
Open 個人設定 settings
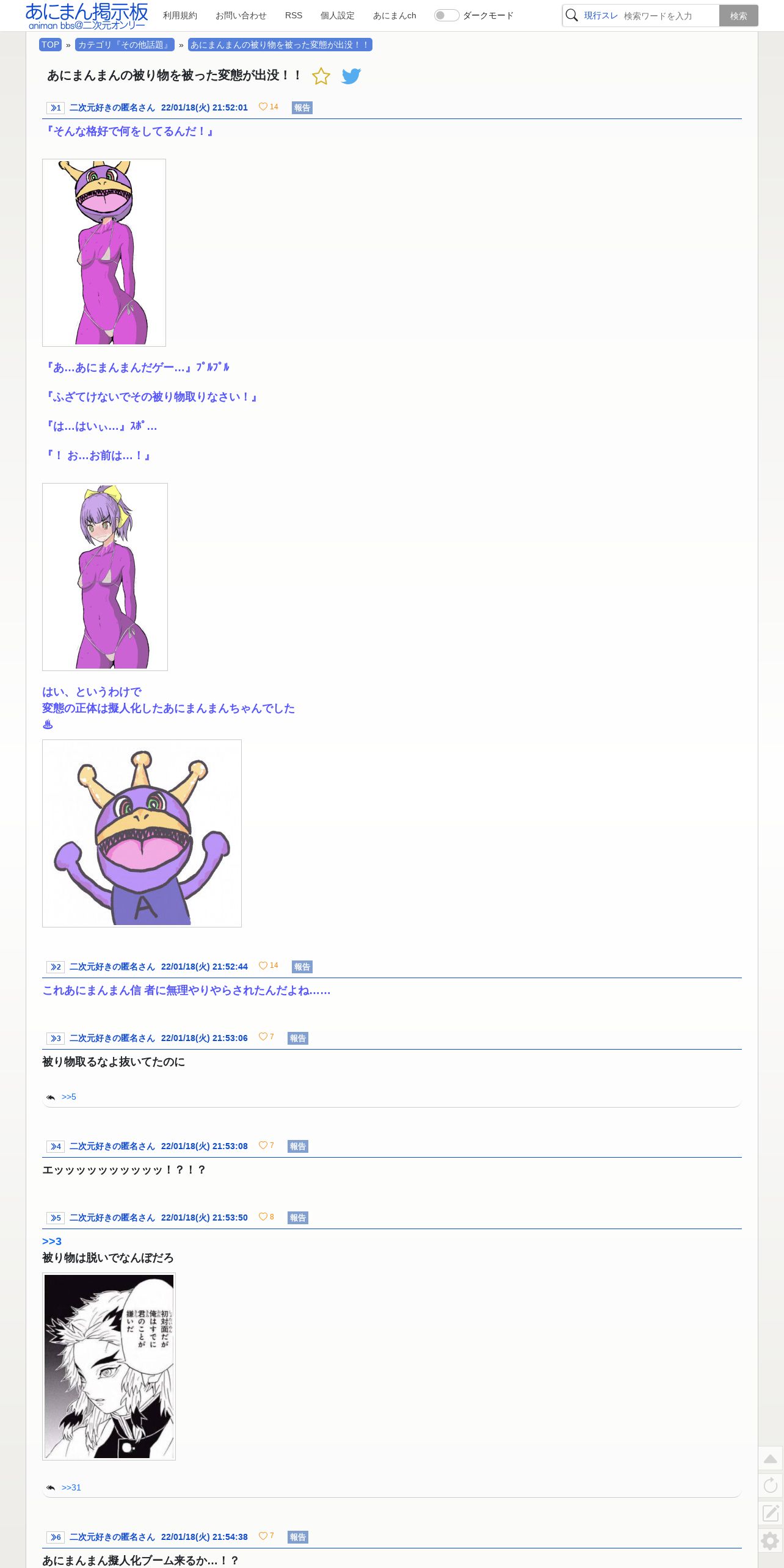[338, 15]
